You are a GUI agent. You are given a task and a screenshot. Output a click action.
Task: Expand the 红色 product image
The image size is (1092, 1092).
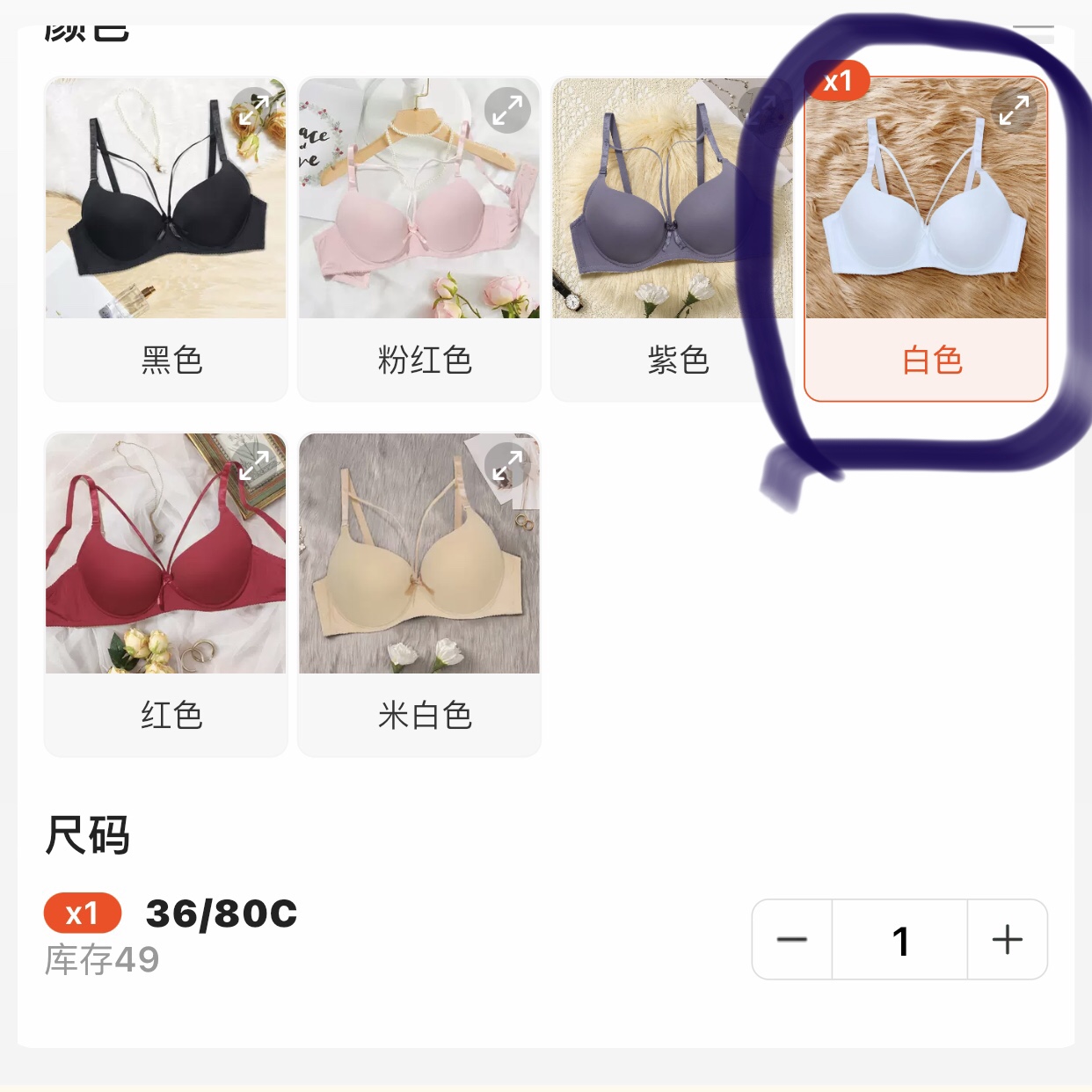coord(253,464)
